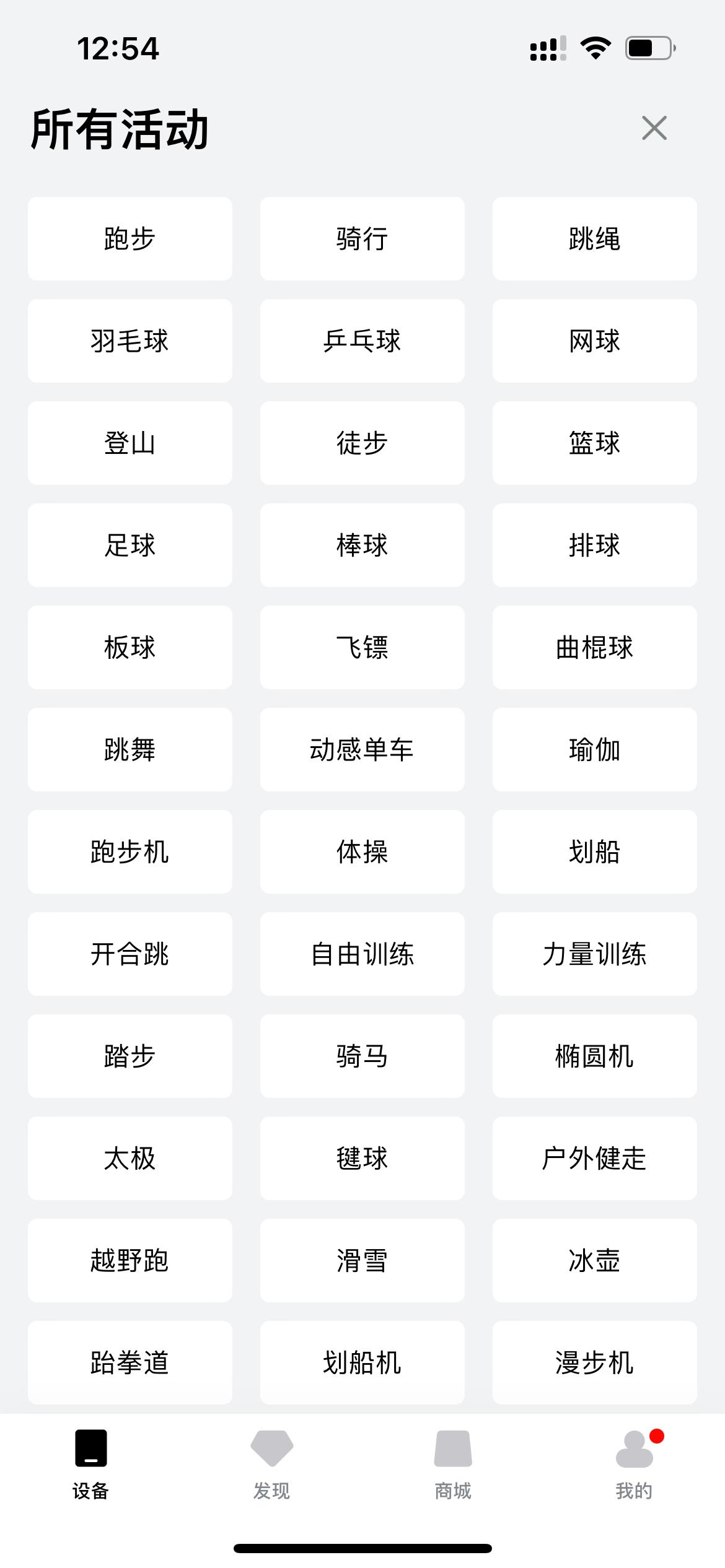
Task: Select the 羽毛球 (Badminton) activity
Action: [x=130, y=340]
